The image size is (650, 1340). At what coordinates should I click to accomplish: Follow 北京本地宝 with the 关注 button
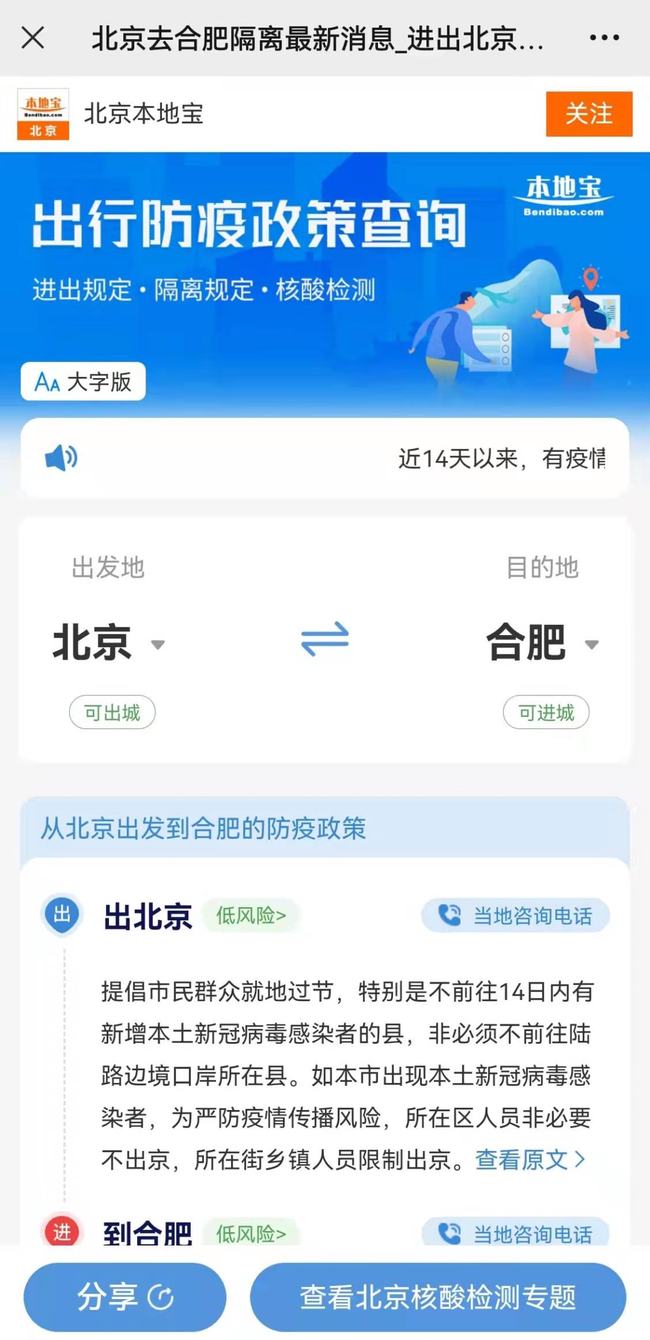pyautogui.click(x=589, y=114)
